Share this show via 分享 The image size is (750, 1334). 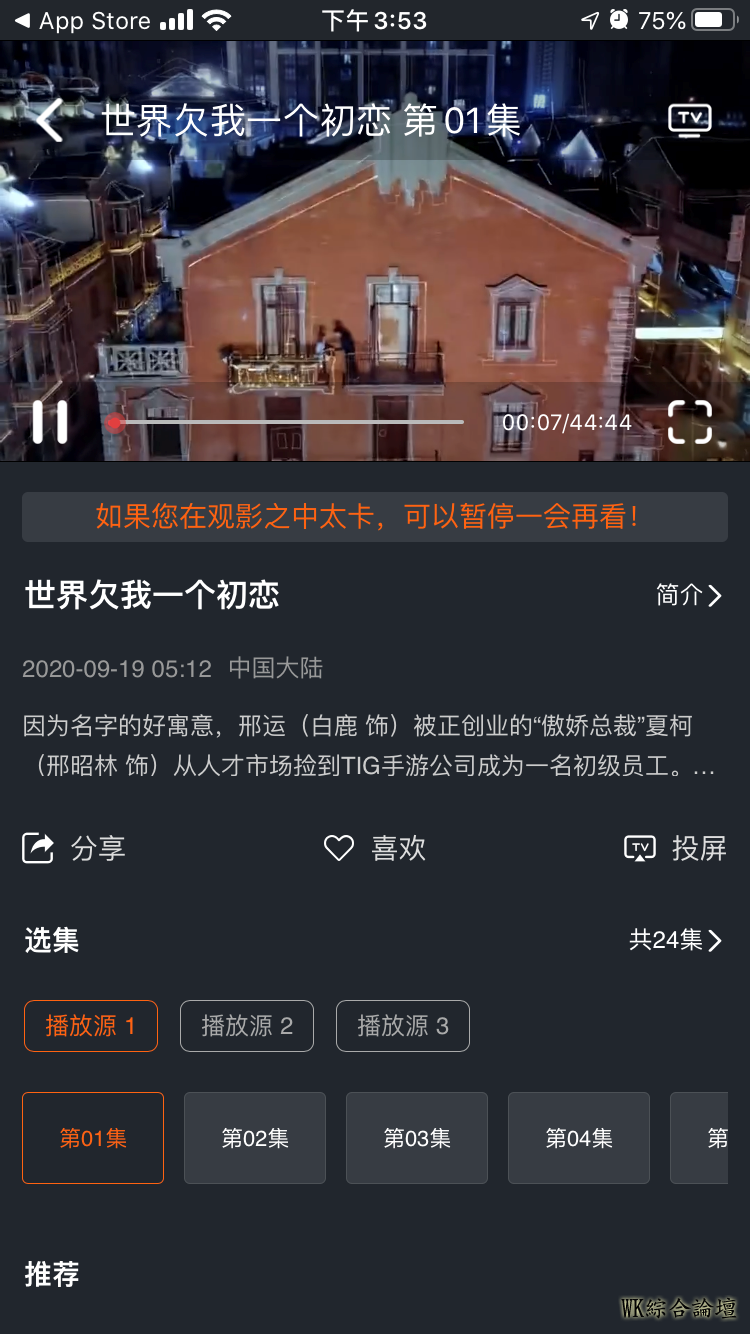(x=74, y=849)
